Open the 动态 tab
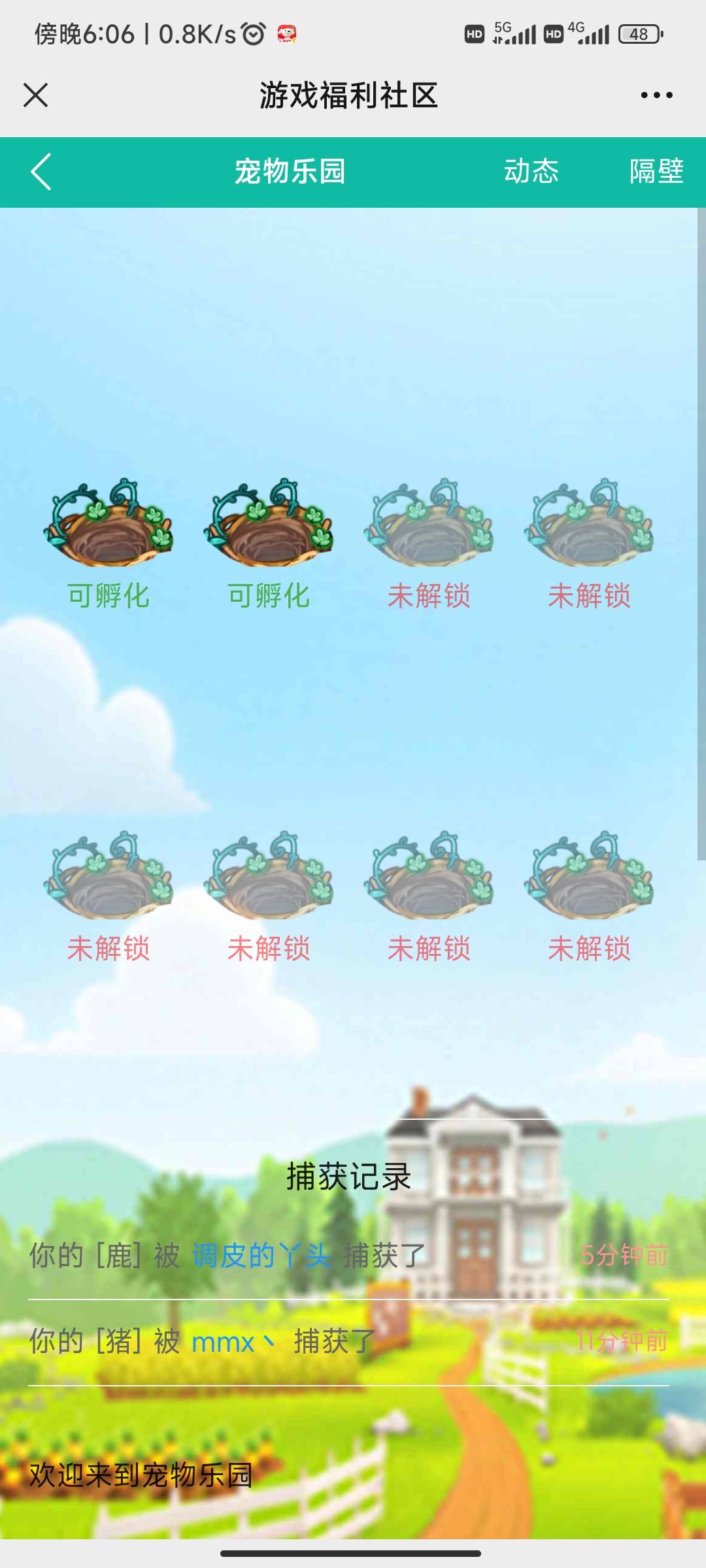706x1568 pixels. coord(531,172)
